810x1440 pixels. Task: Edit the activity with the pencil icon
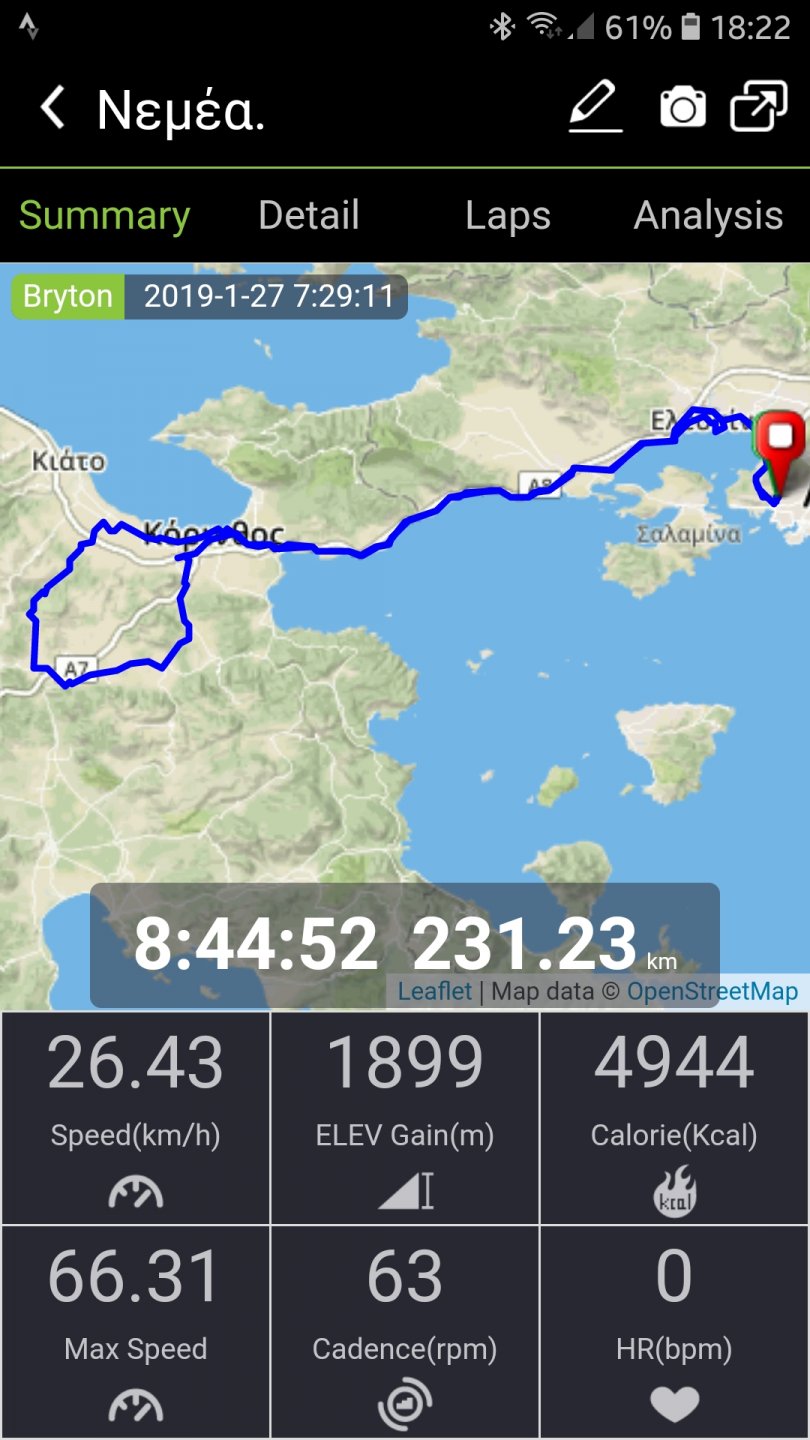point(595,106)
